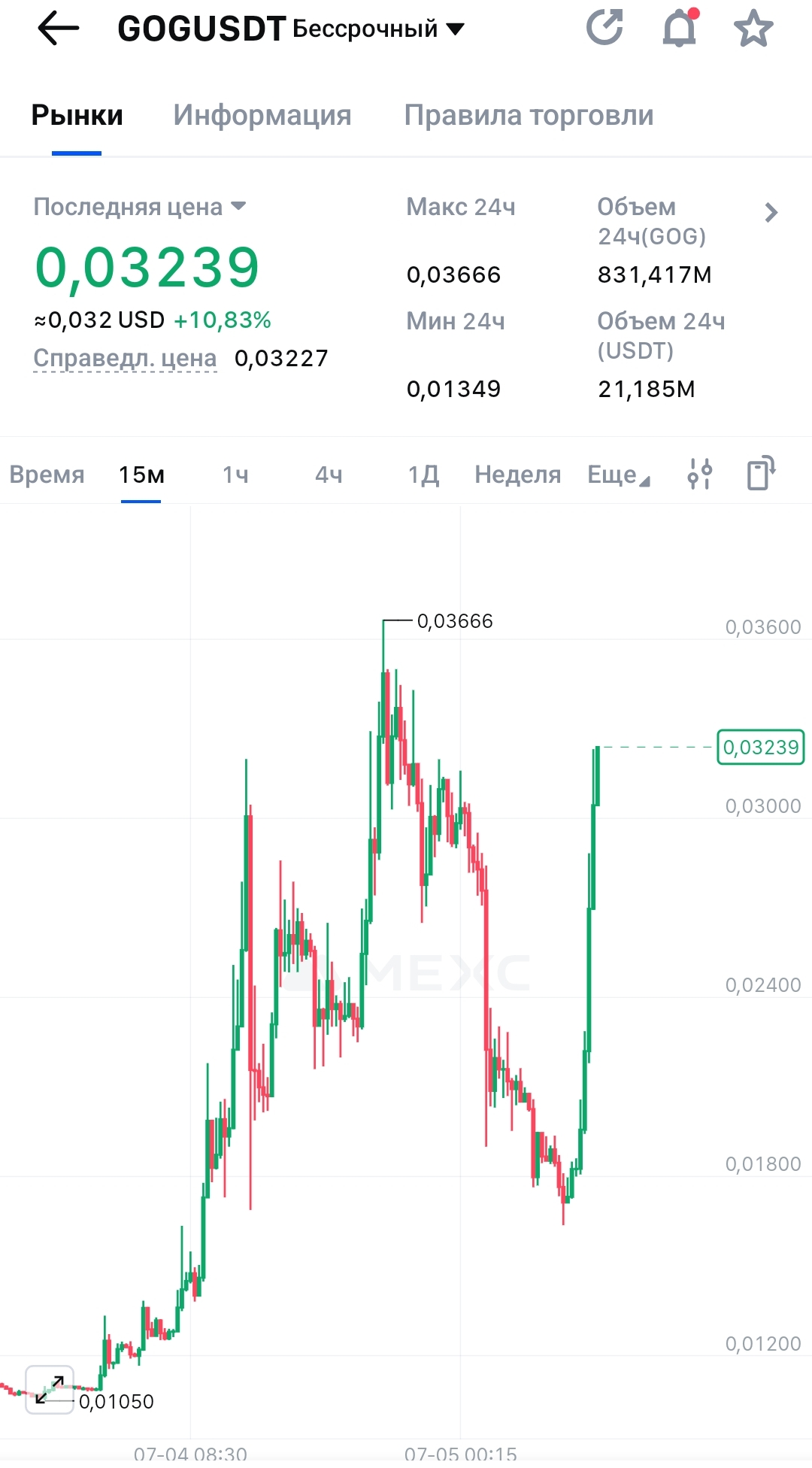This screenshot has width=812, height=1468.
Task: Open the GOGUSDT contract type dropdown
Action: [379, 29]
